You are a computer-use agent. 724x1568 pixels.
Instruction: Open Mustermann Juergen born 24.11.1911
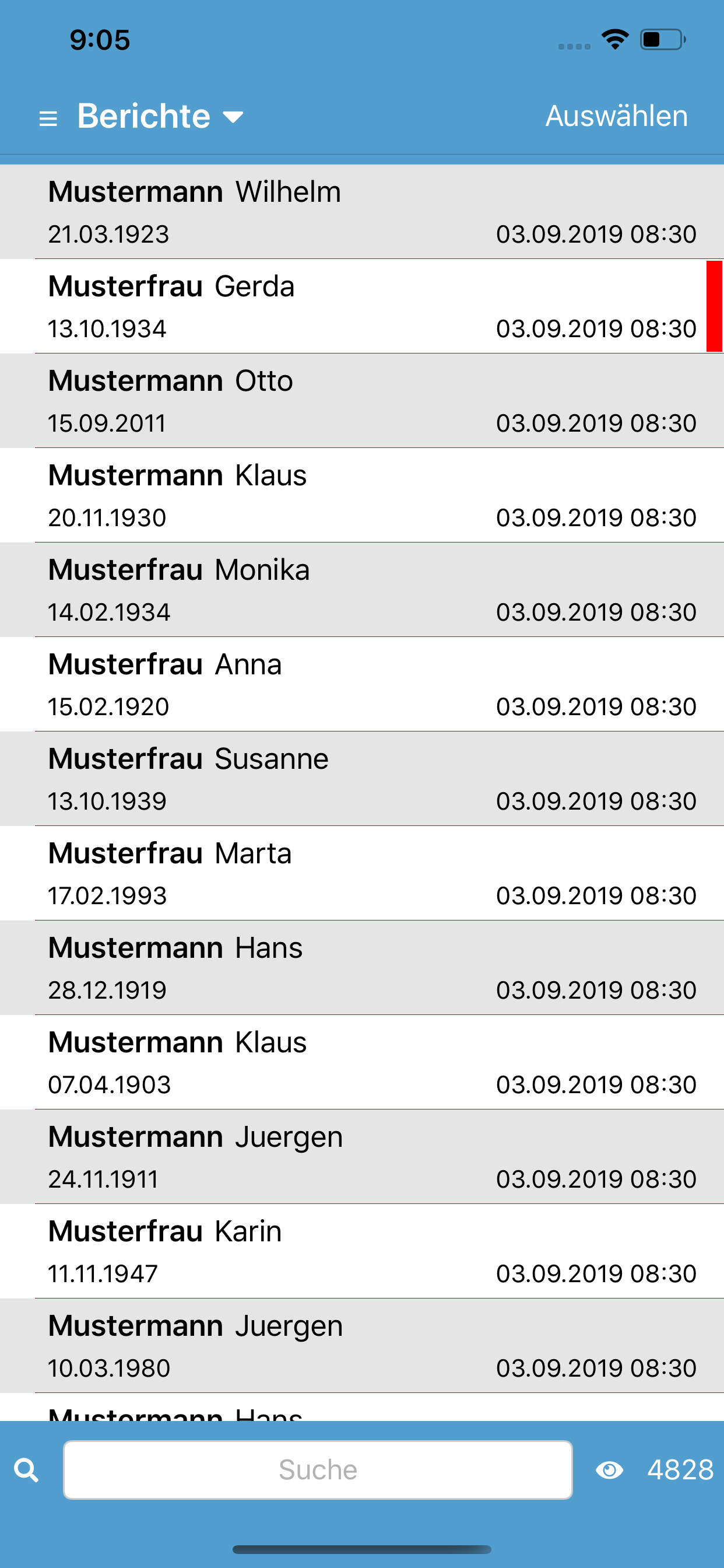(362, 1157)
